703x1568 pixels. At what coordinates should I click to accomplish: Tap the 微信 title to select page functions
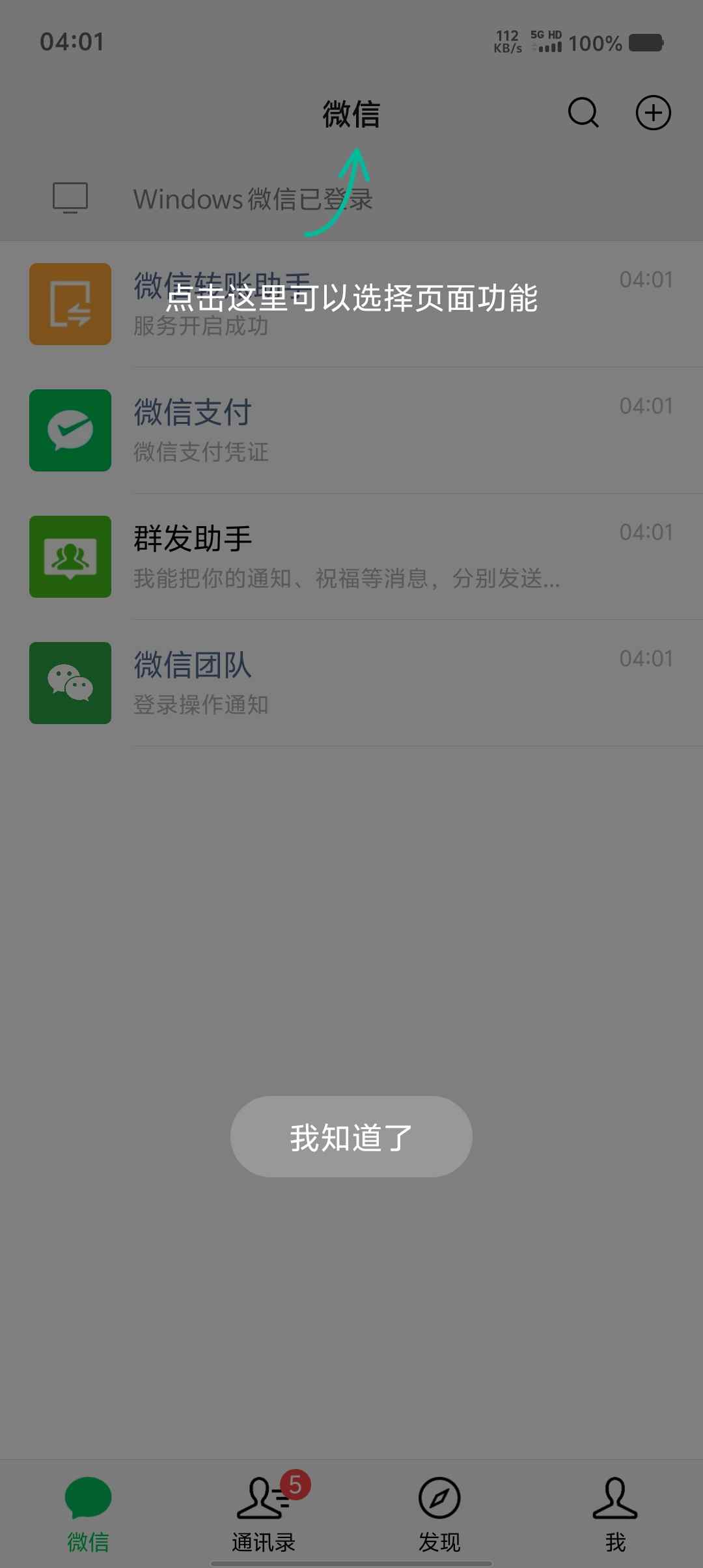(x=351, y=114)
